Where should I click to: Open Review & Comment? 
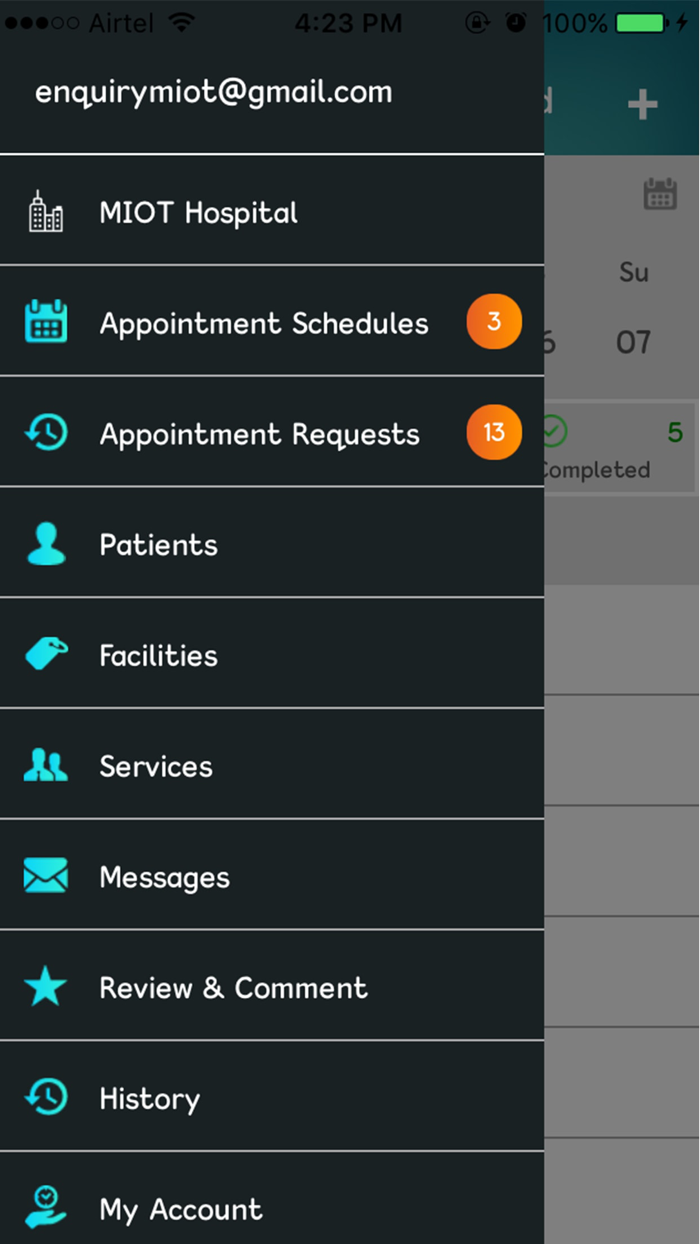point(272,987)
